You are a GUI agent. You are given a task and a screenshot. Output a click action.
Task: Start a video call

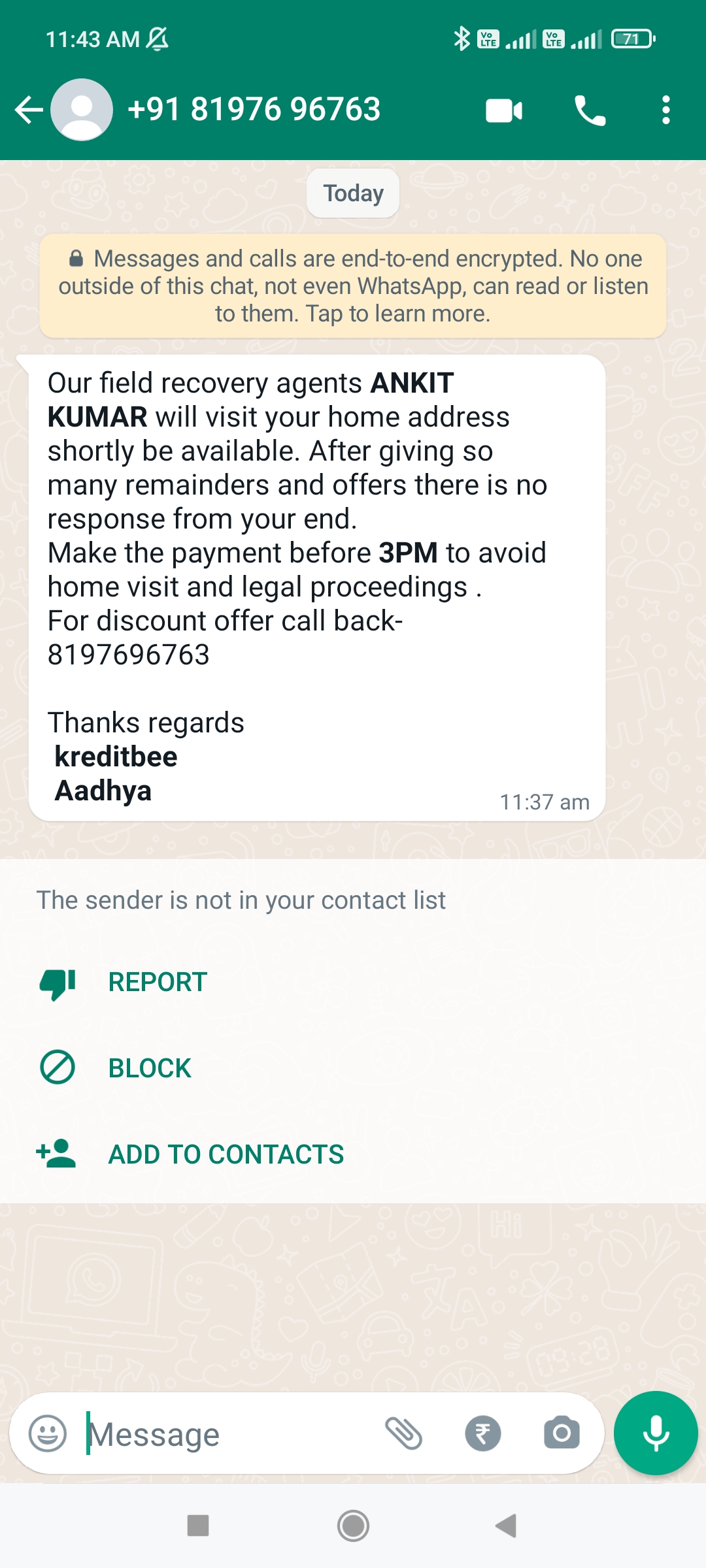(504, 110)
